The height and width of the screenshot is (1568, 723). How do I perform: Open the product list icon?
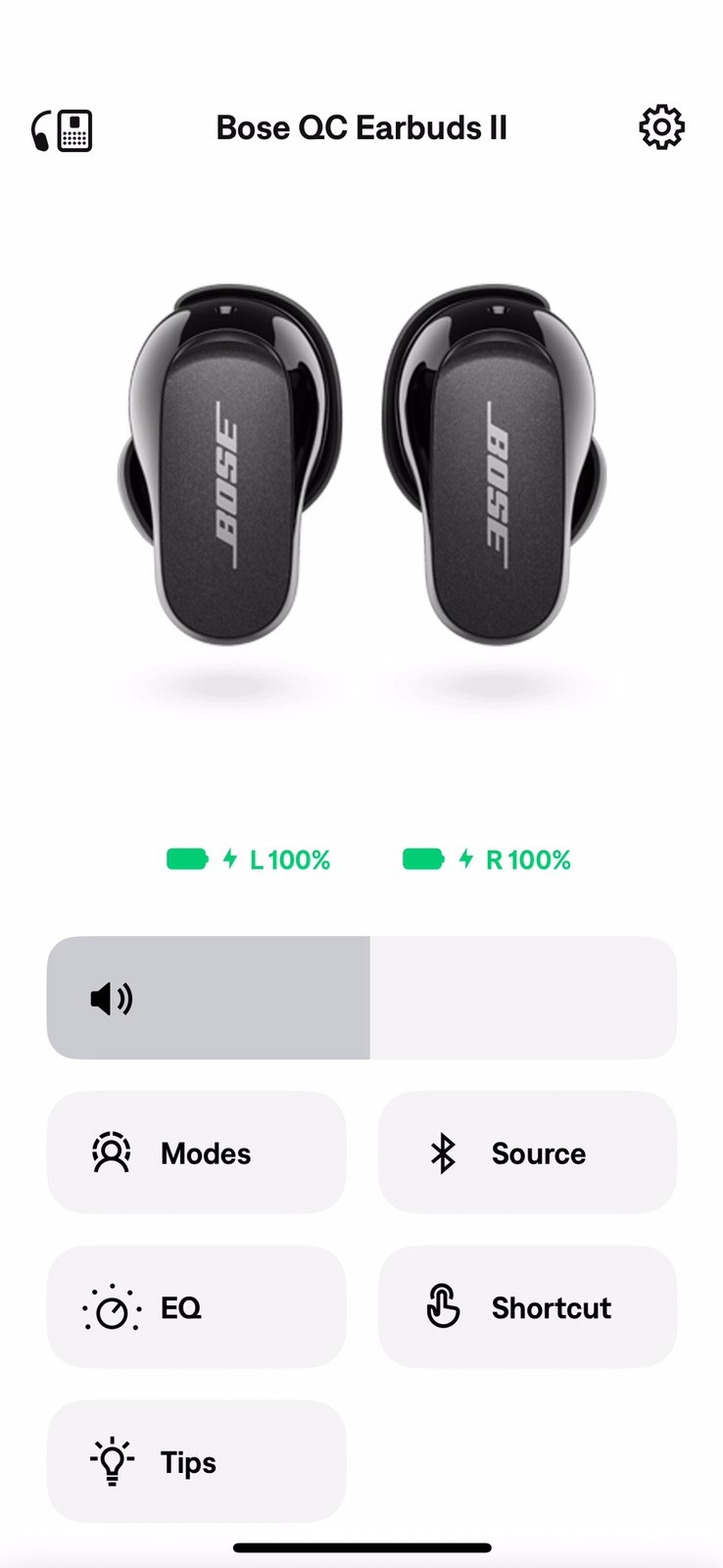click(62, 129)
